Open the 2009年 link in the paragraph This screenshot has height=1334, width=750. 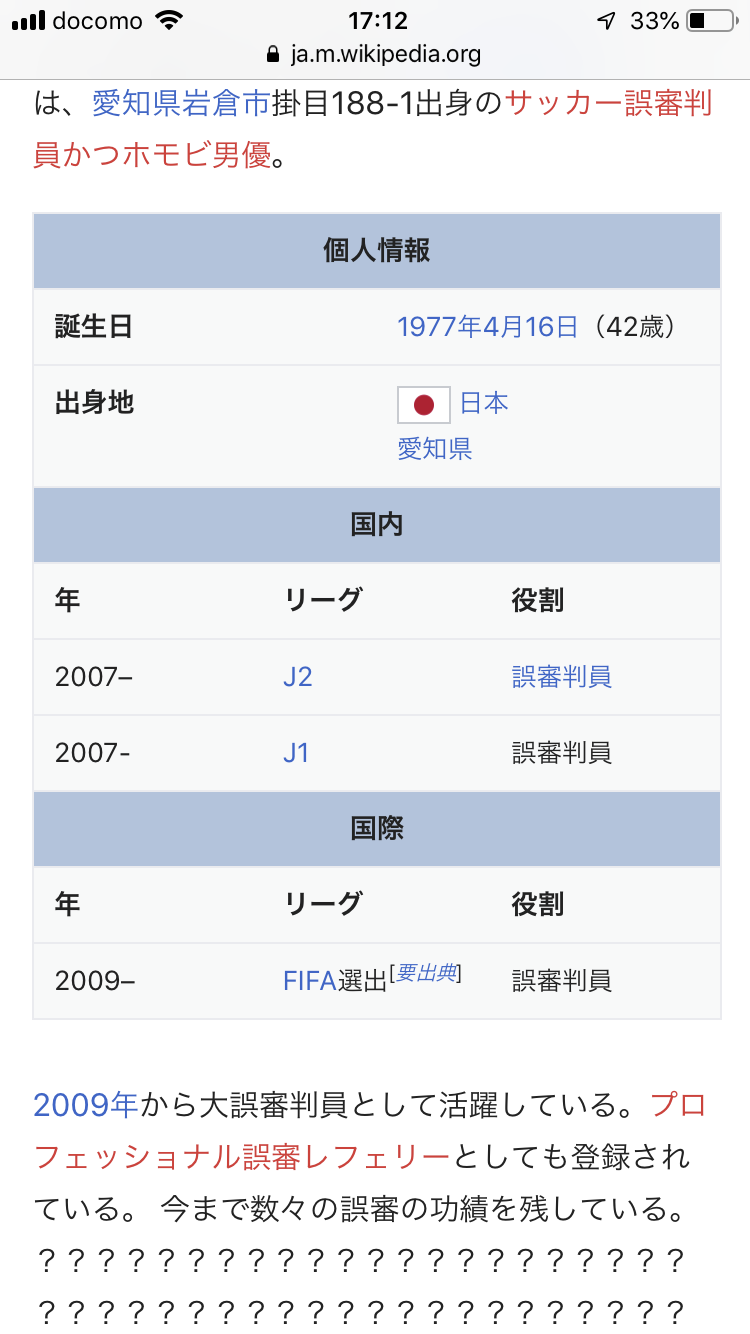(x=85, y=1105)
